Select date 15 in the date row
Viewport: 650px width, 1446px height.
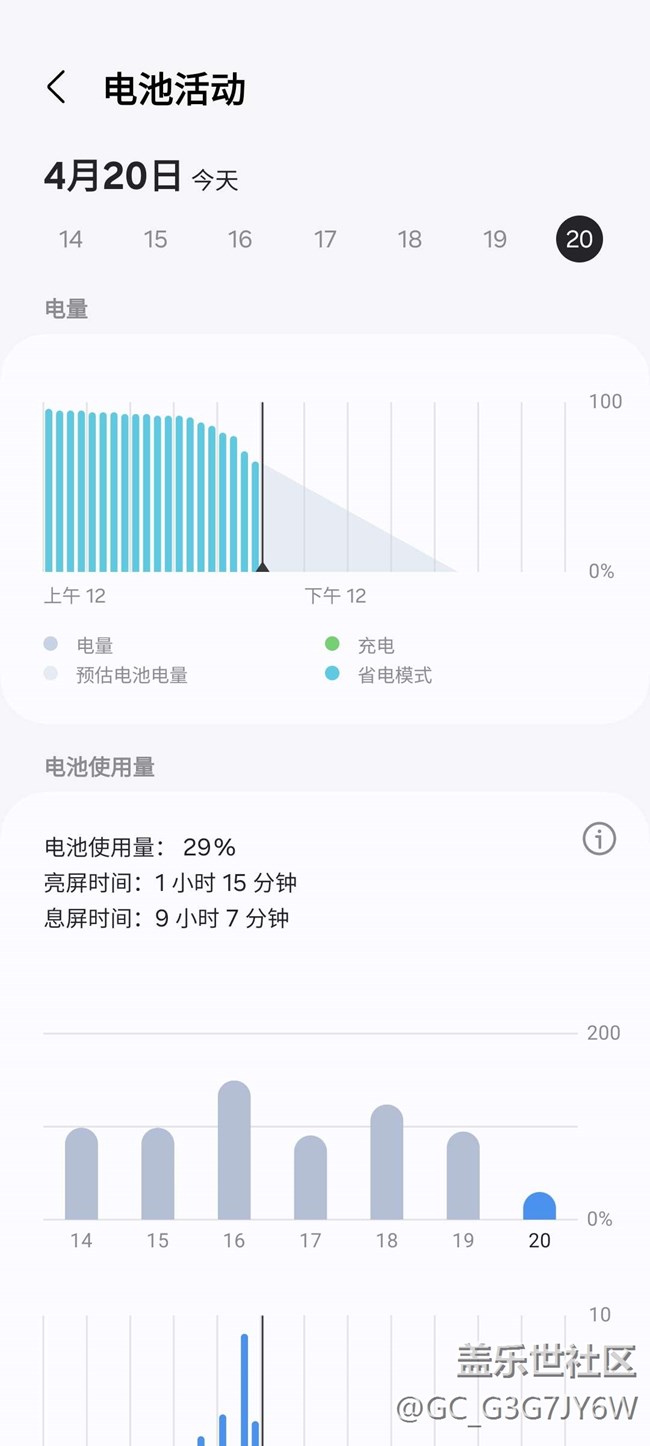(155, 239)
